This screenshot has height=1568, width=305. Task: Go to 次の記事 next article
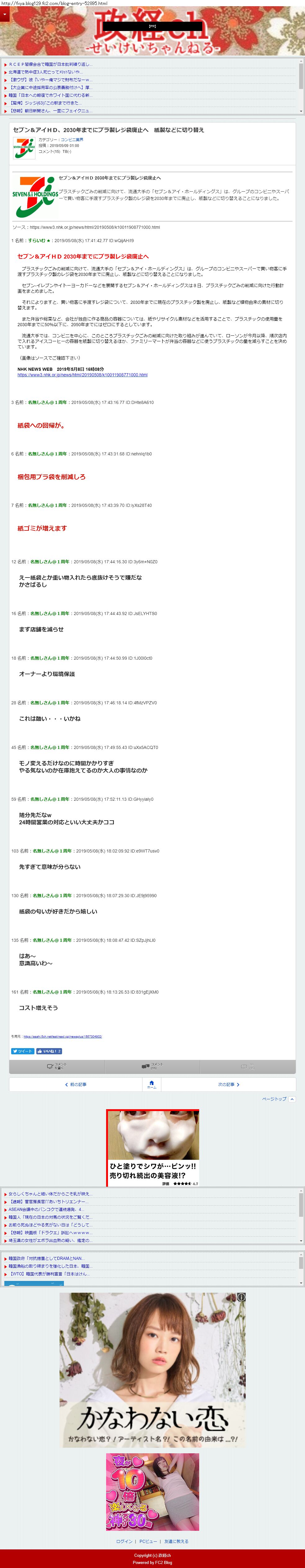228,1084
